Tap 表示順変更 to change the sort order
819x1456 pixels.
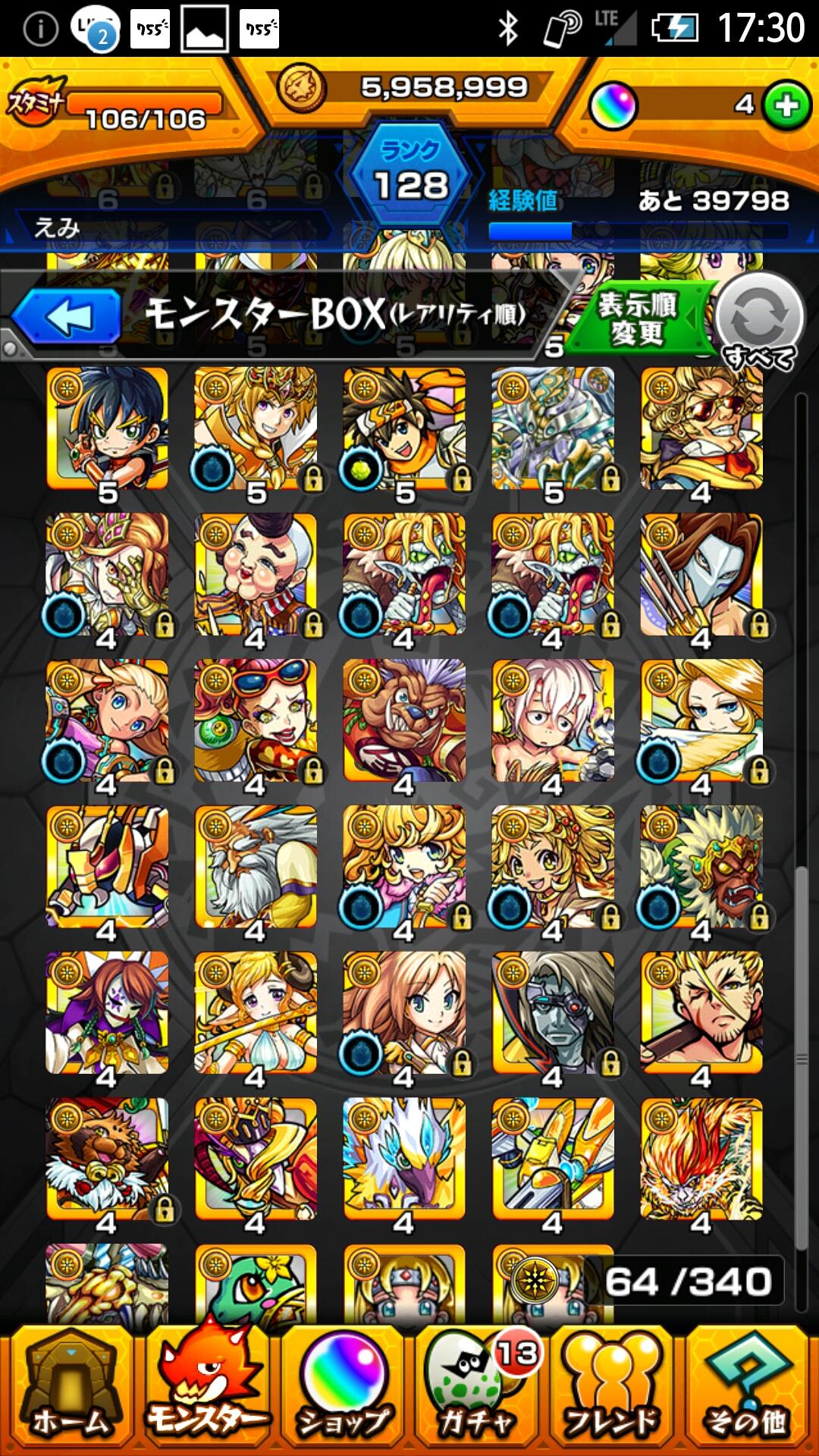point(637,318)
